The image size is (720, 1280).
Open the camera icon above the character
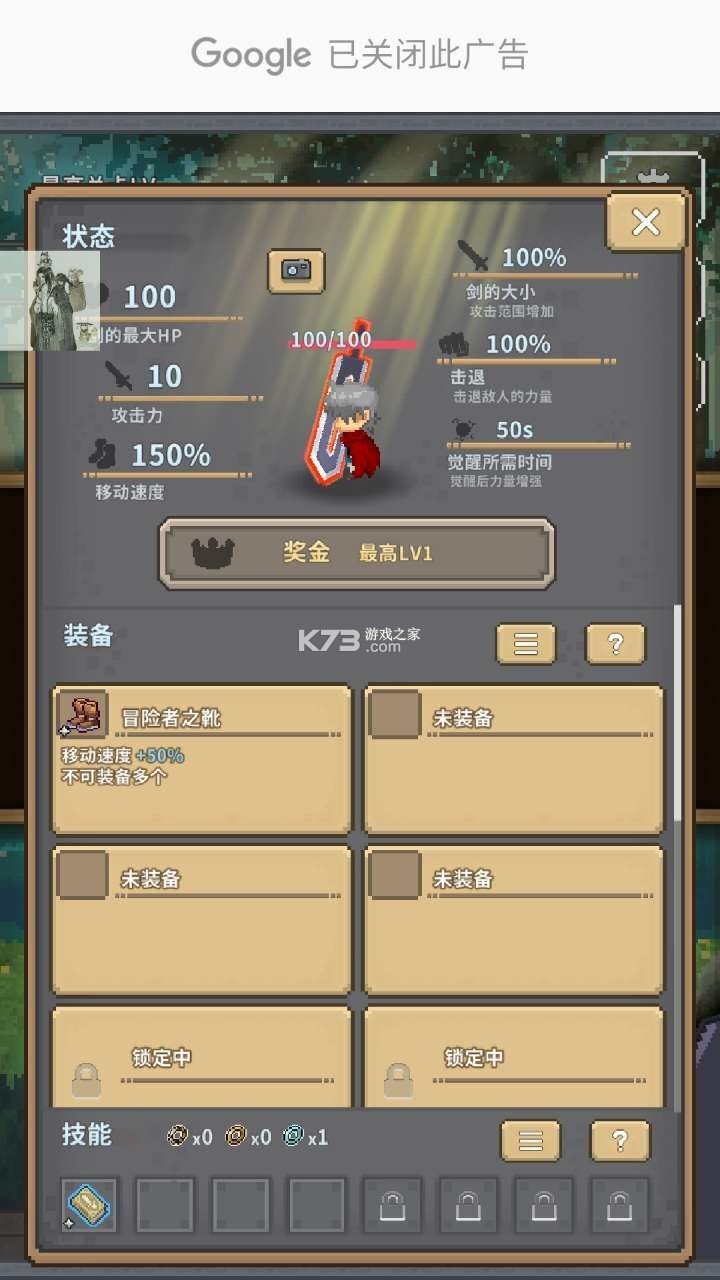click(x=297, y=272)
